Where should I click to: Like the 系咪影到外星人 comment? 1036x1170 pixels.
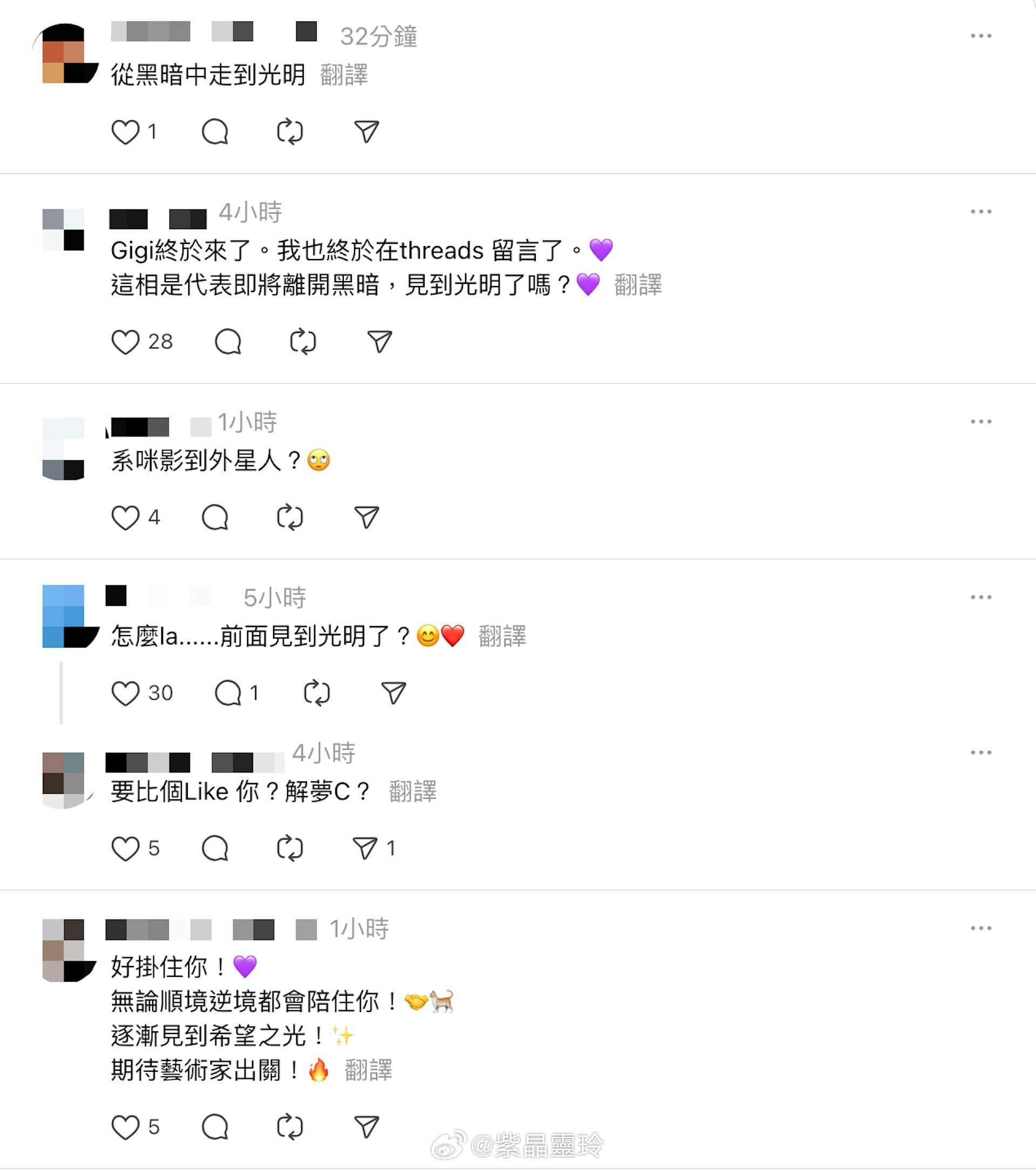point(125,518)
